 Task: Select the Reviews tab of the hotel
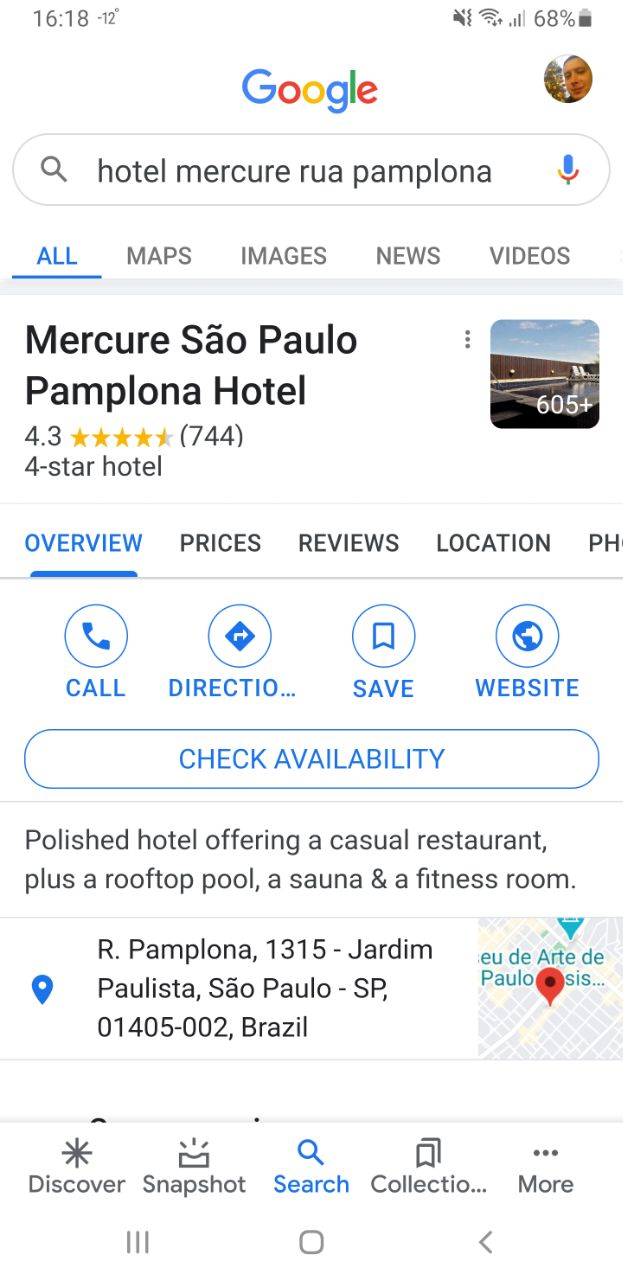click(348, 543)
